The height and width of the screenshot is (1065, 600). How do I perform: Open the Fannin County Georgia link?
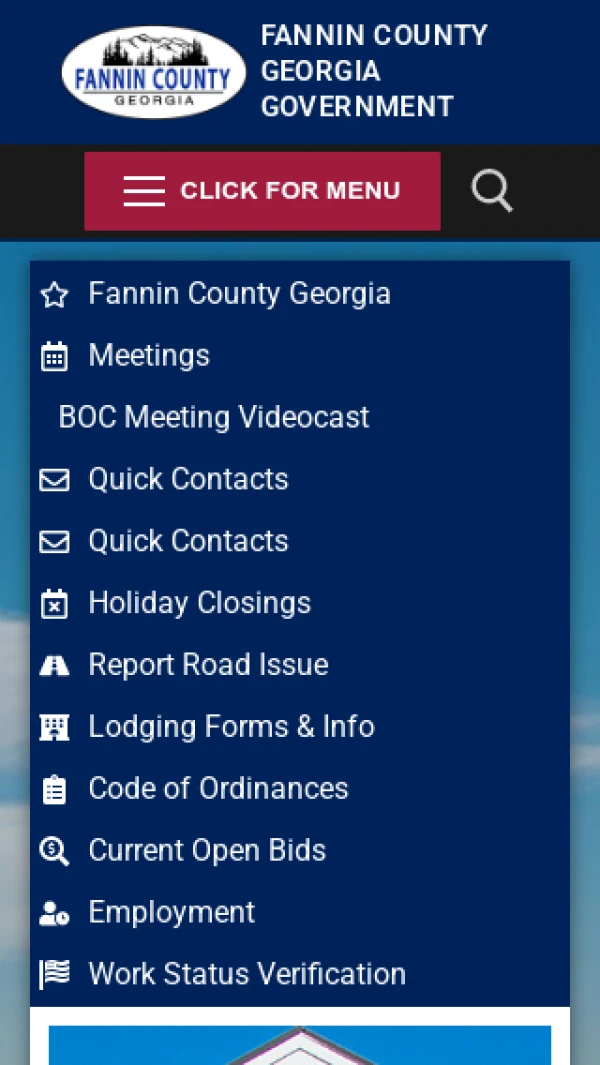point(239,294)
